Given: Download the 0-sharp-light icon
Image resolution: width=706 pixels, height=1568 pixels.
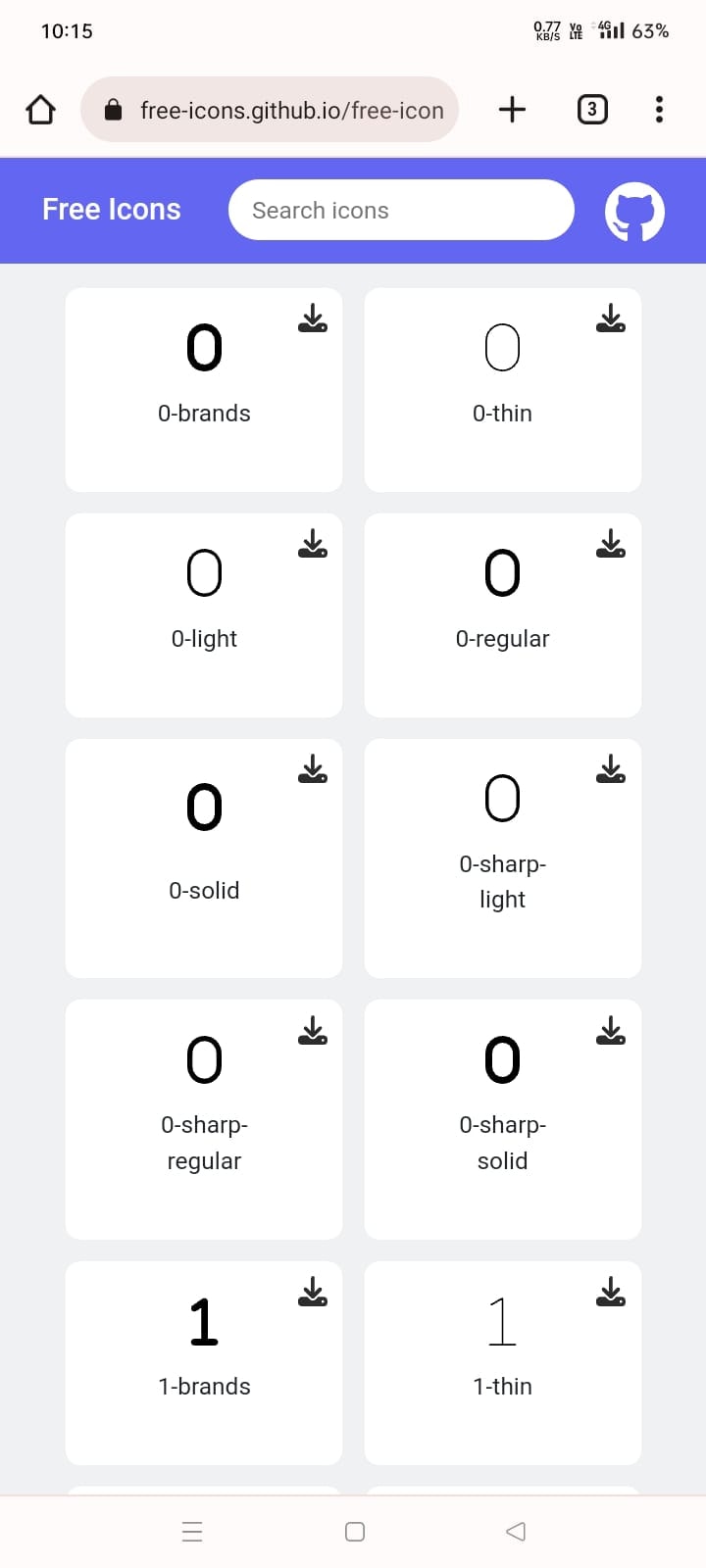Looking at the screenshot, I should tap(610, 769).
